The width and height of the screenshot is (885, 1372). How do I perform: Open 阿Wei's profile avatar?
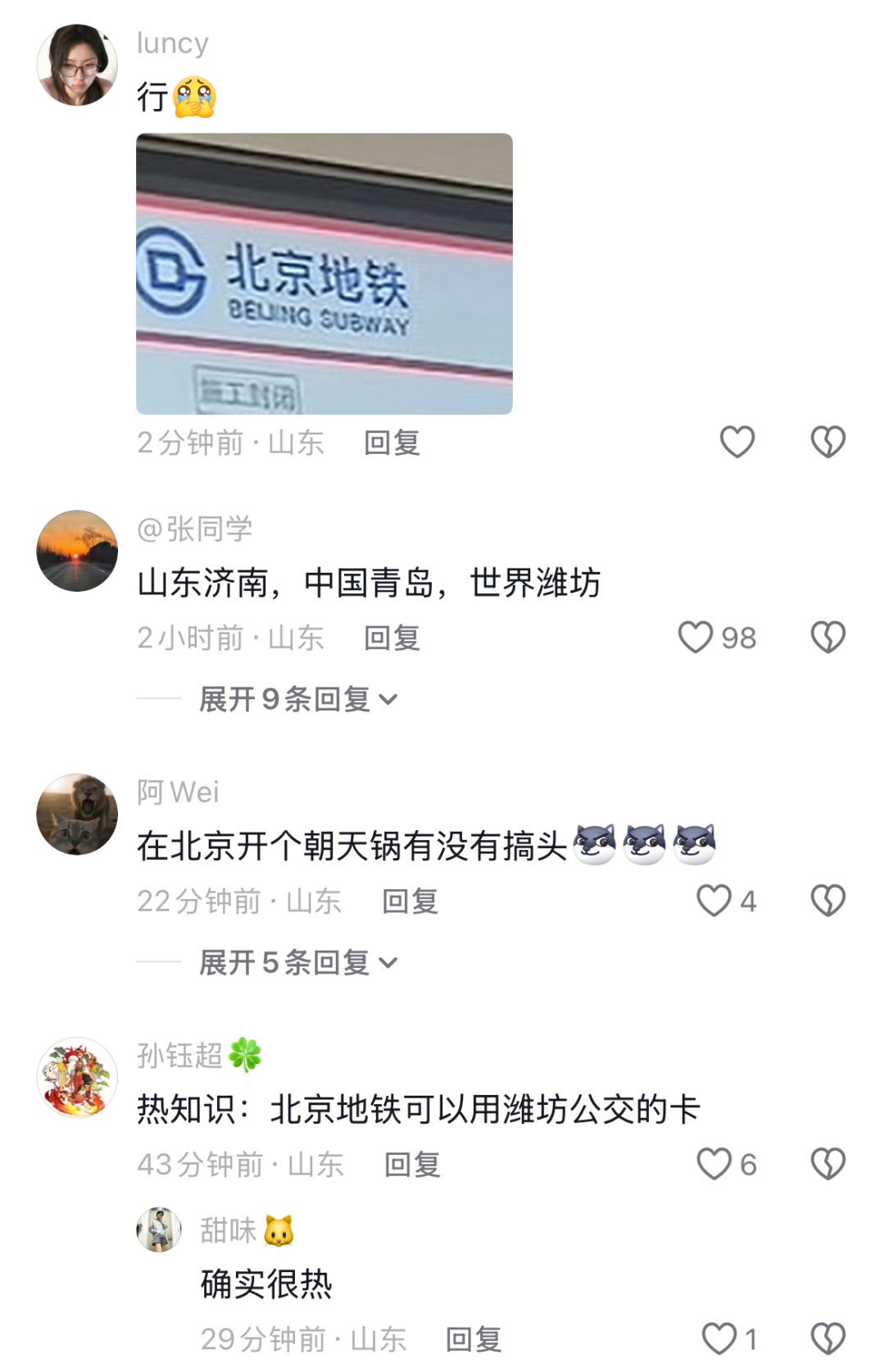[77, 814]
